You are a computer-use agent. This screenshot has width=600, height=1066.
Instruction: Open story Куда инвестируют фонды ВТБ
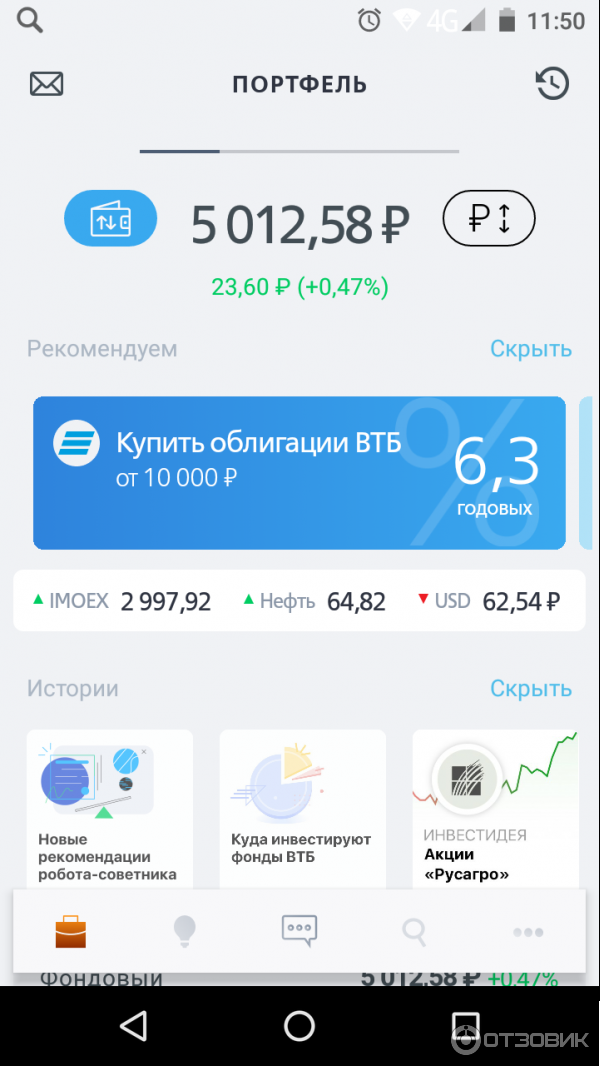302,808
